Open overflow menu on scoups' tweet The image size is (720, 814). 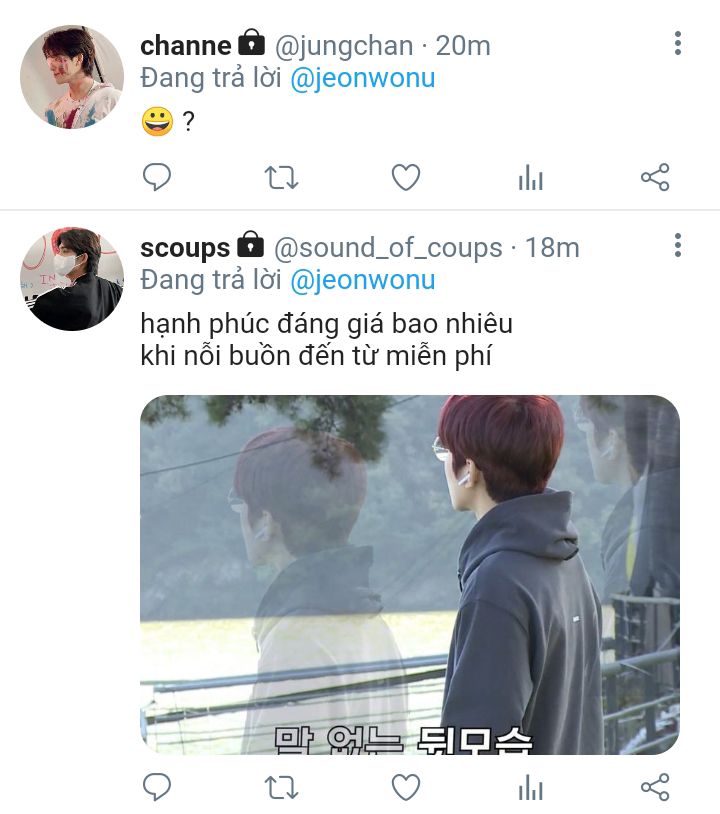click(678, 245)
